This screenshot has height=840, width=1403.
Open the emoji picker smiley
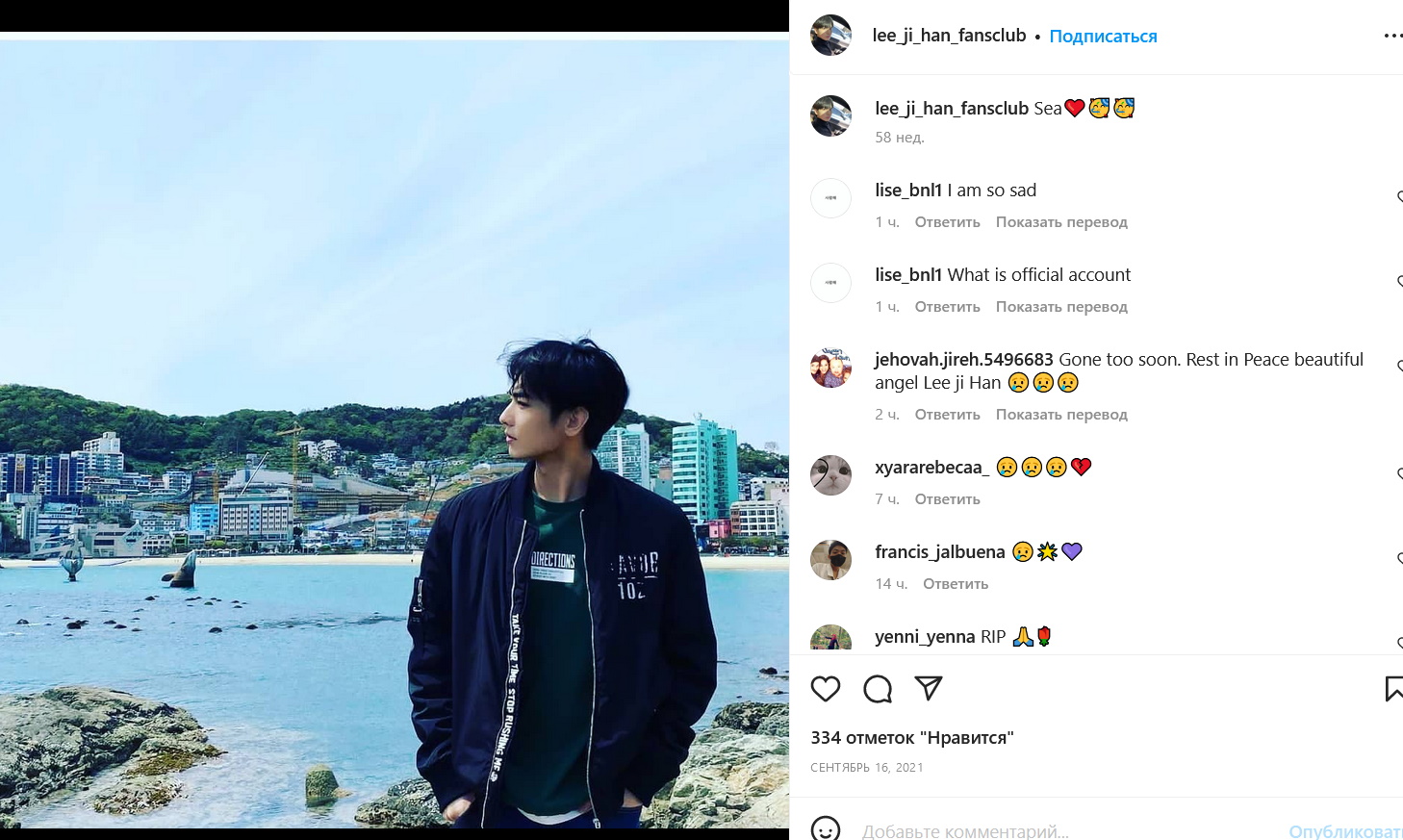pyautogui.click(x=826, y=828)
